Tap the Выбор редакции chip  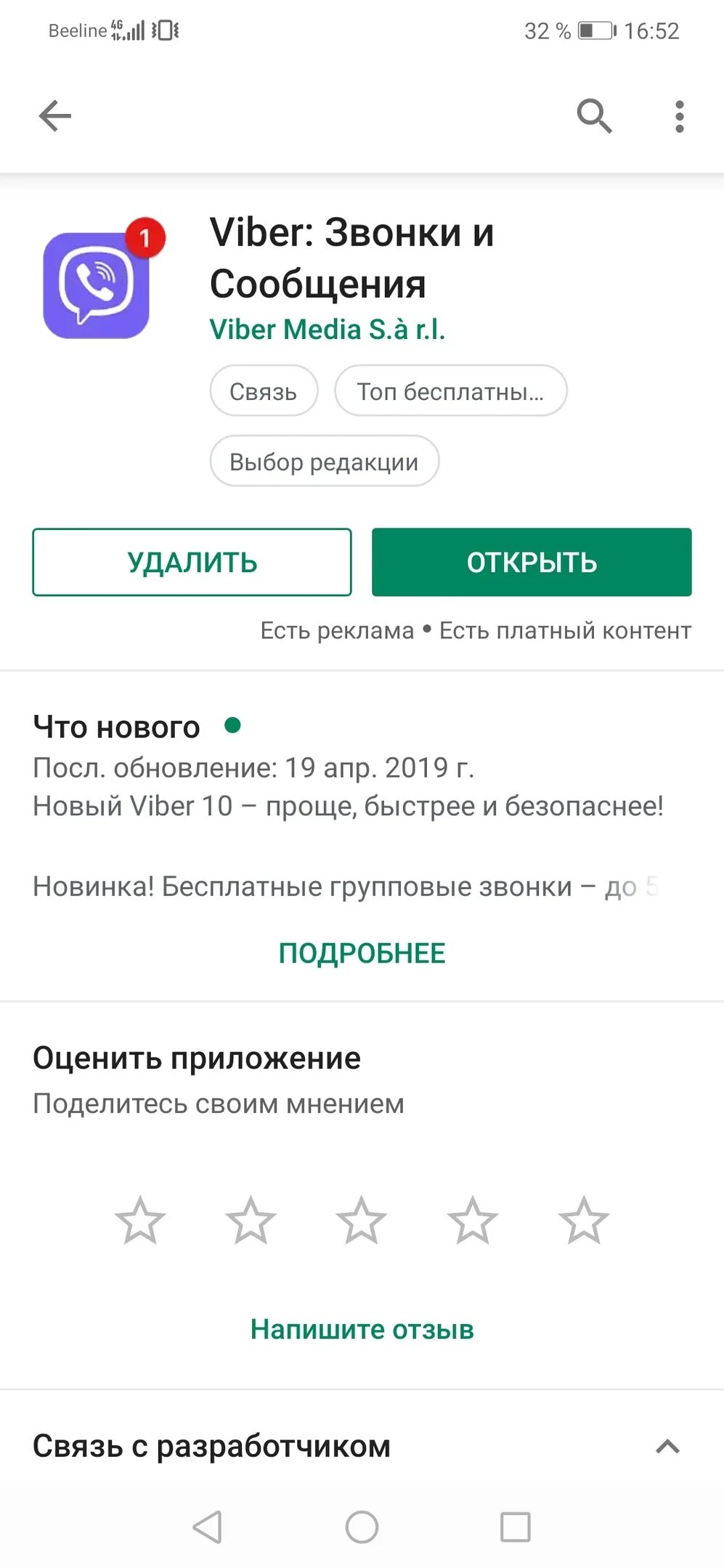click(324, 462)
